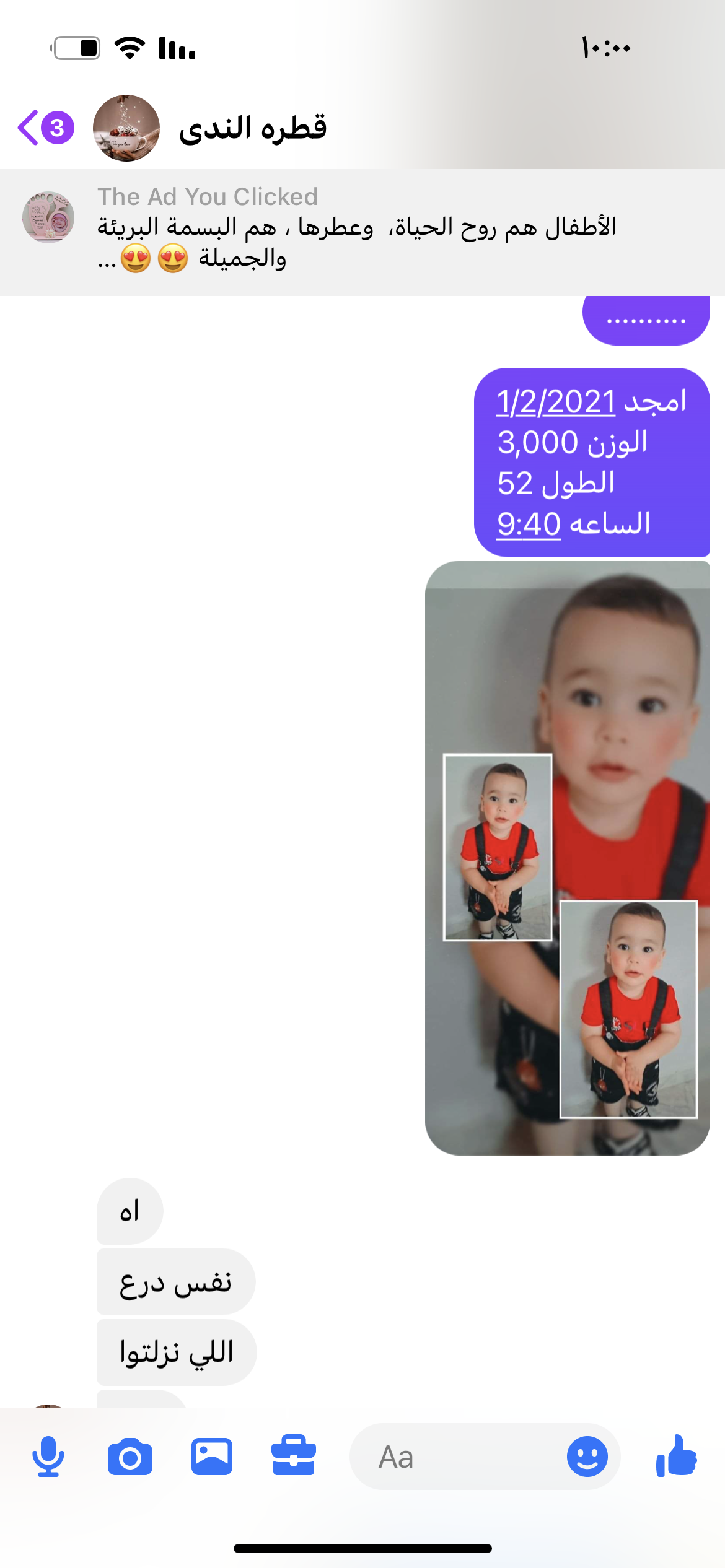Open the قطره الندى contact profile
The width and height of the screenshot is (725, 1568).
(x=252, y=128)
